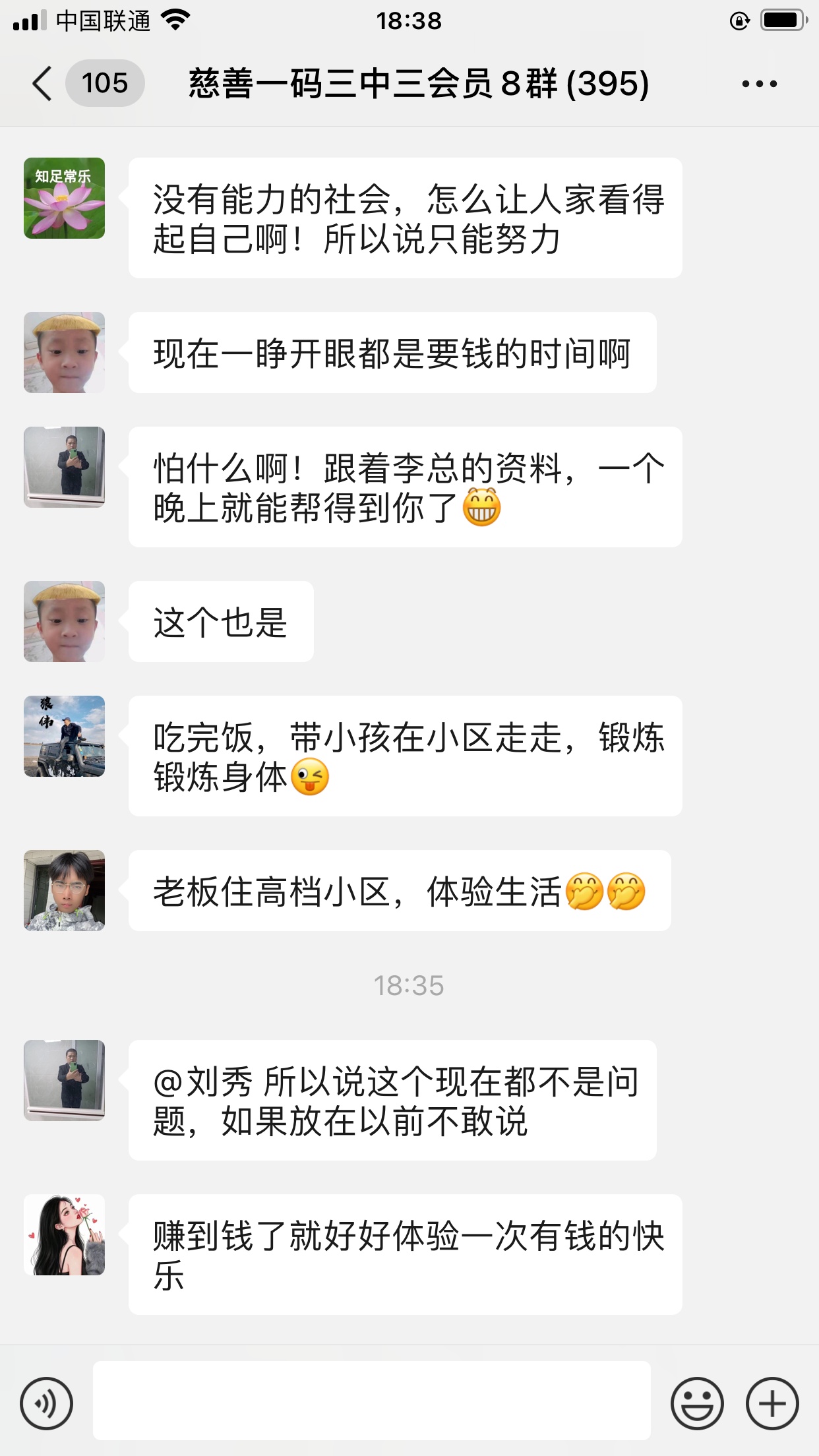Open profile of sender who wrote 吃完饭
The width and height of the screenshot is (819, 1456).
[64, 736]
